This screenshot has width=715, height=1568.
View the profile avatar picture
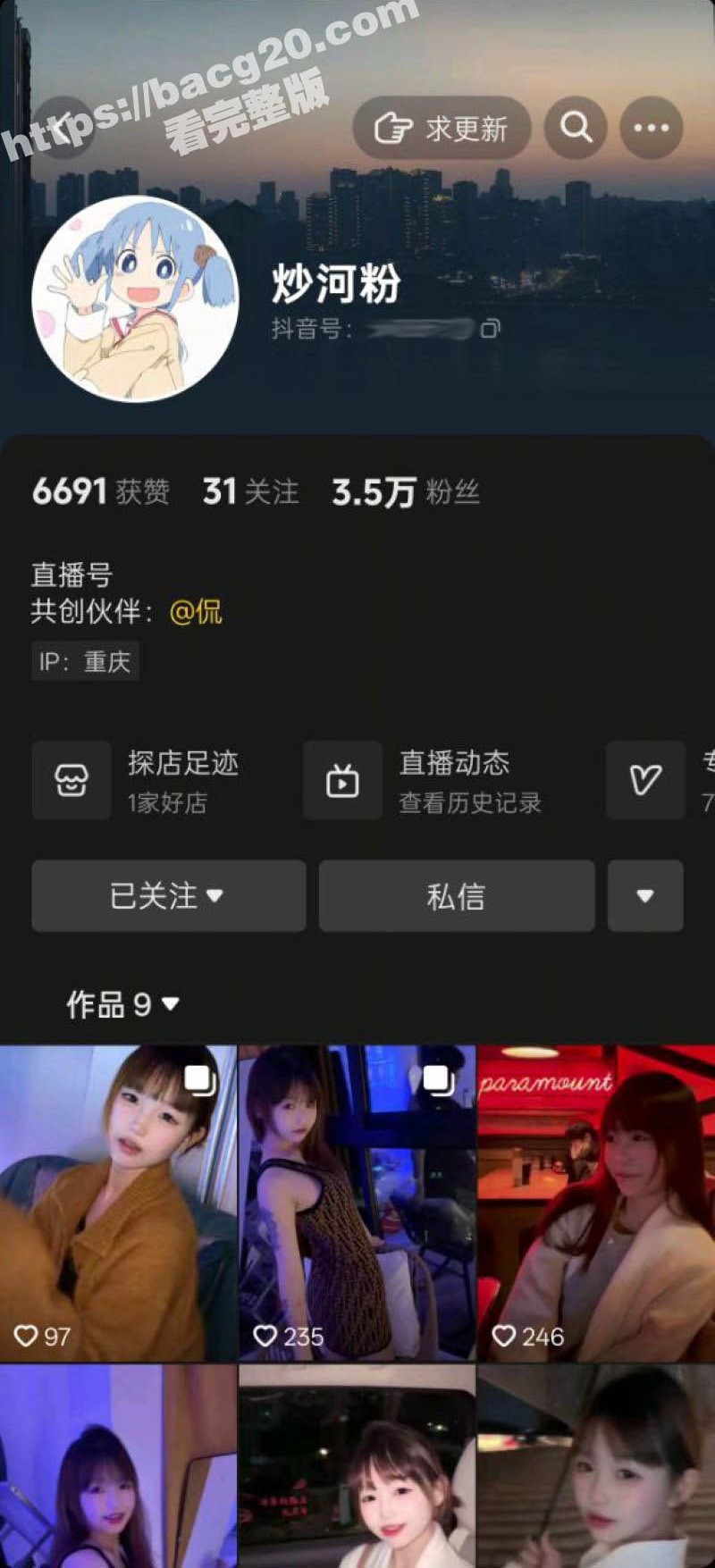point(135,298)
